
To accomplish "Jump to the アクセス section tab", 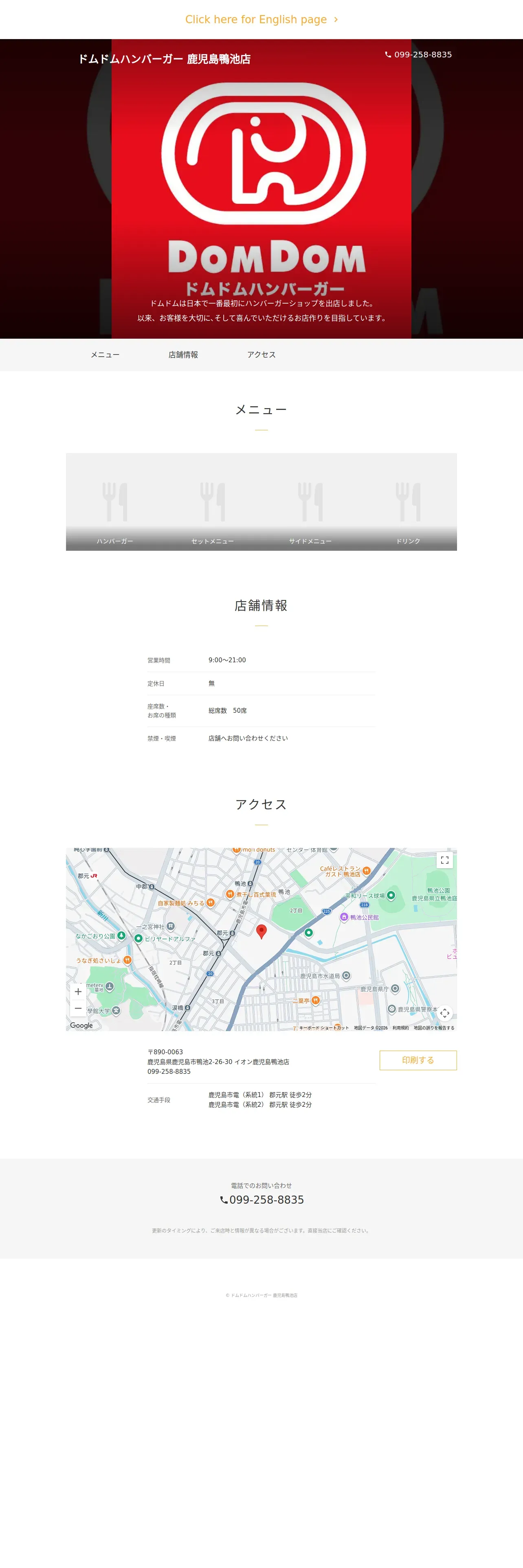I will pos(261,355).
